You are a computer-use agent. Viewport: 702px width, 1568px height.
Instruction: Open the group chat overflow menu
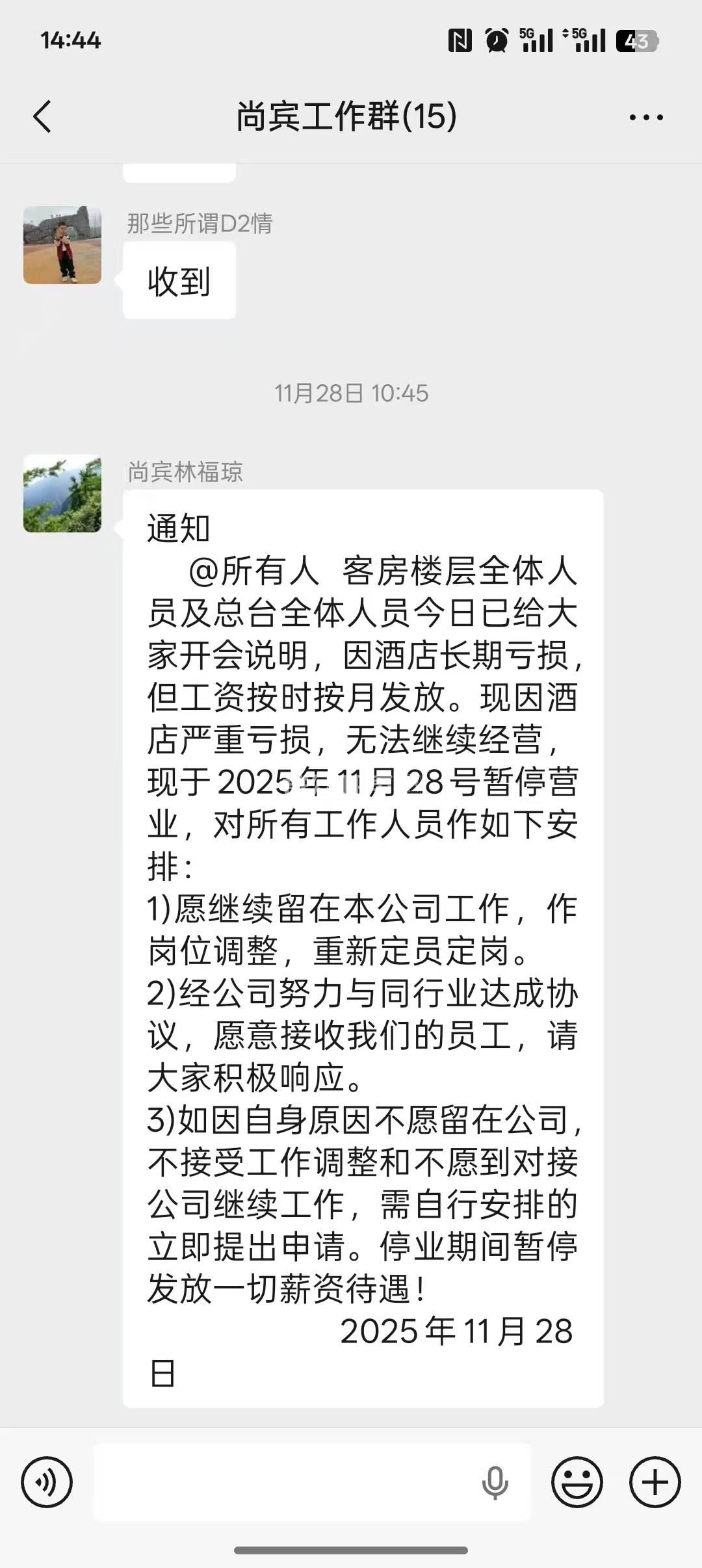[645, 118]
